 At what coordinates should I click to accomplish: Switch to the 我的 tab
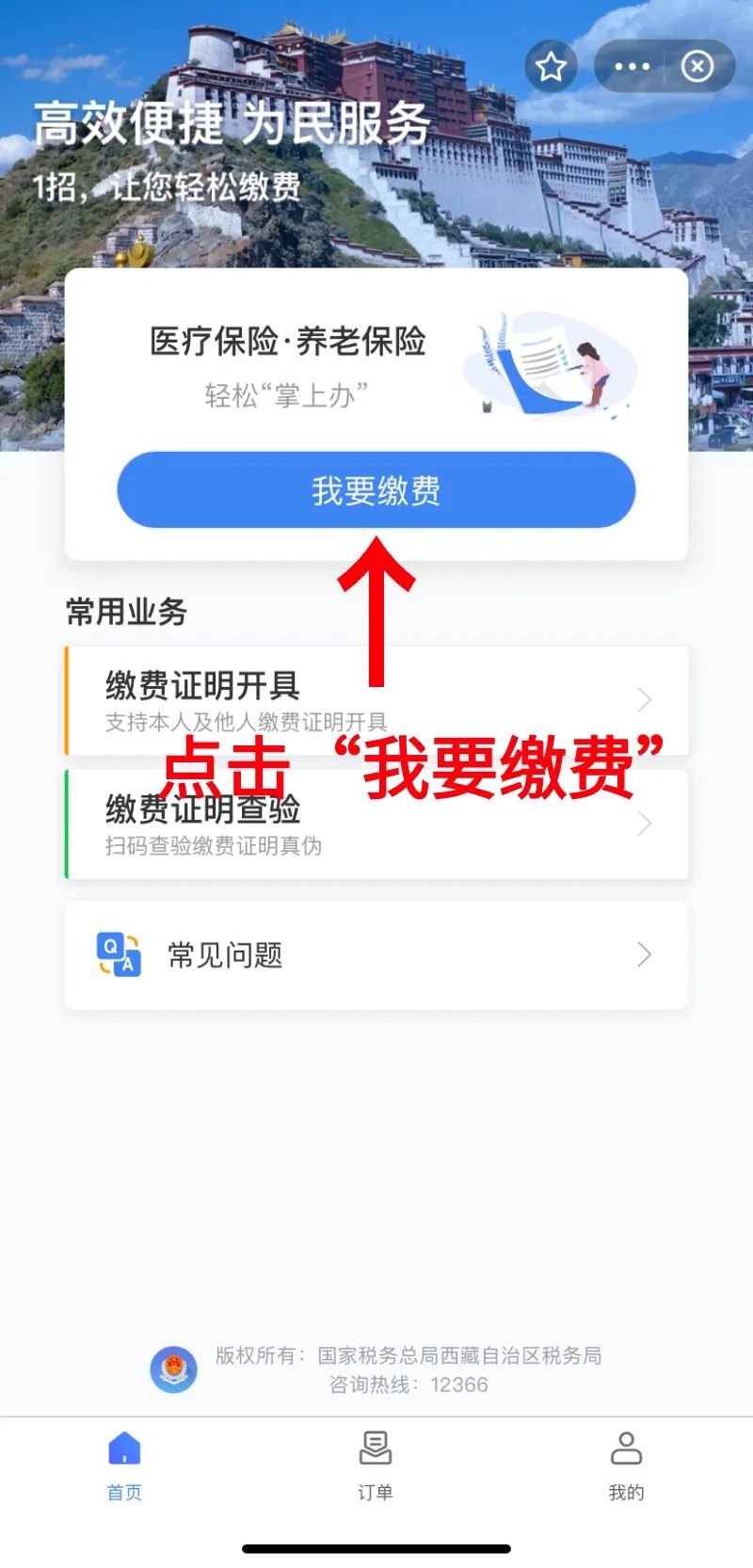626,1465
